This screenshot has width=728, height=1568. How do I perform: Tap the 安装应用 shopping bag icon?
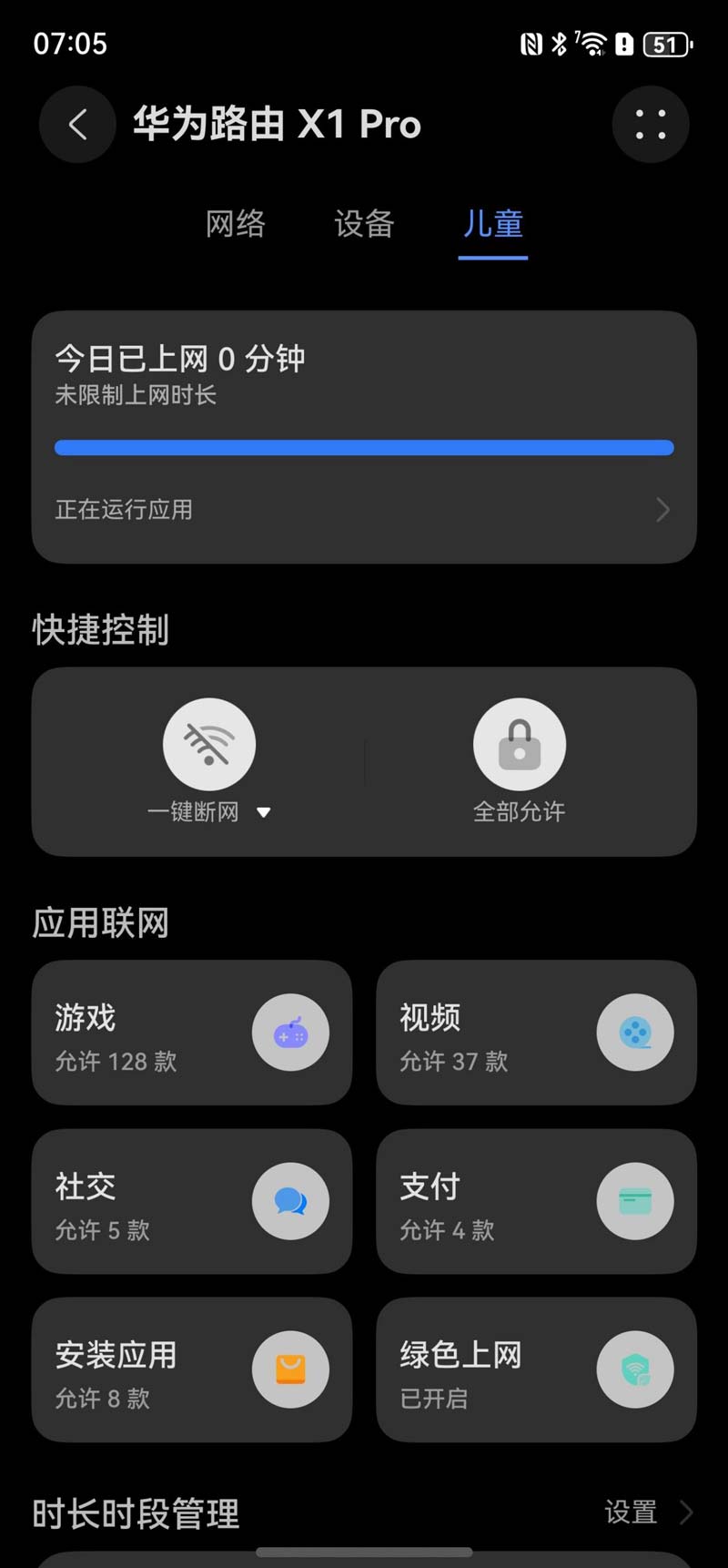290,1369
